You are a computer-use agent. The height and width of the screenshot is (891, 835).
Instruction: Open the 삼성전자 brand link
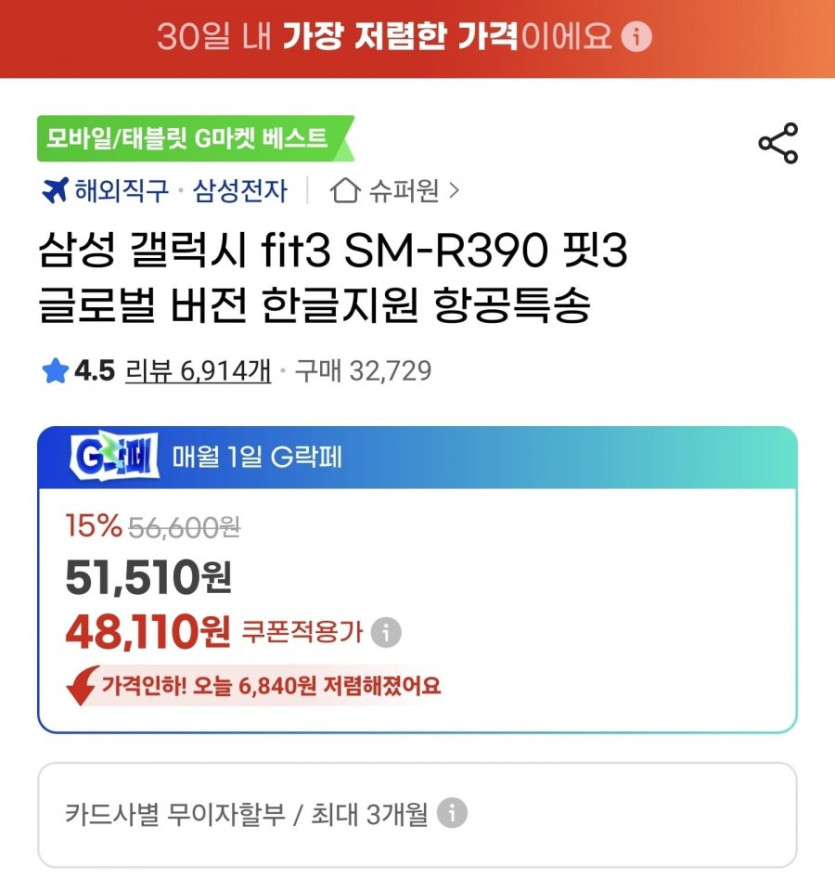click(239, 190)
